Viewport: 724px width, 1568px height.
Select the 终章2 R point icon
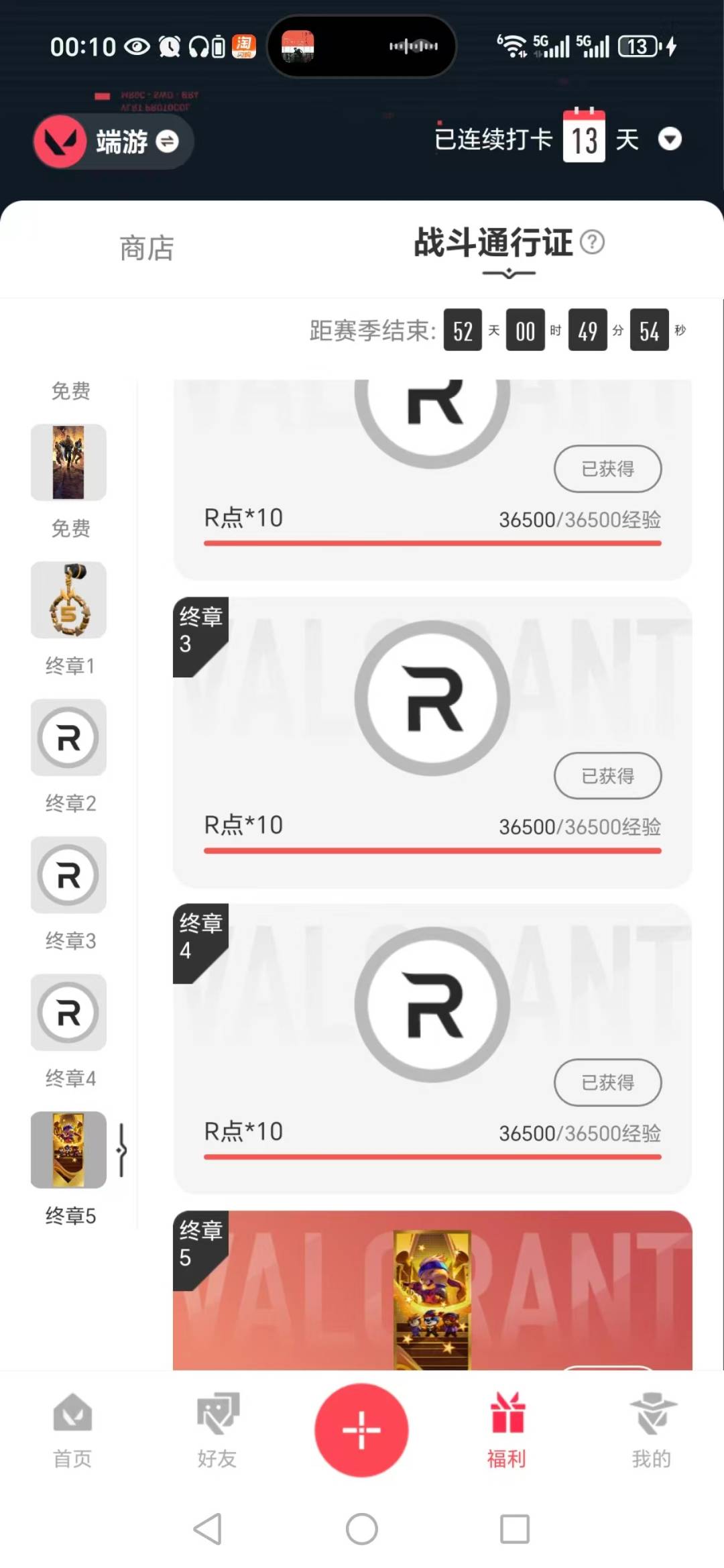click(68, 738)
